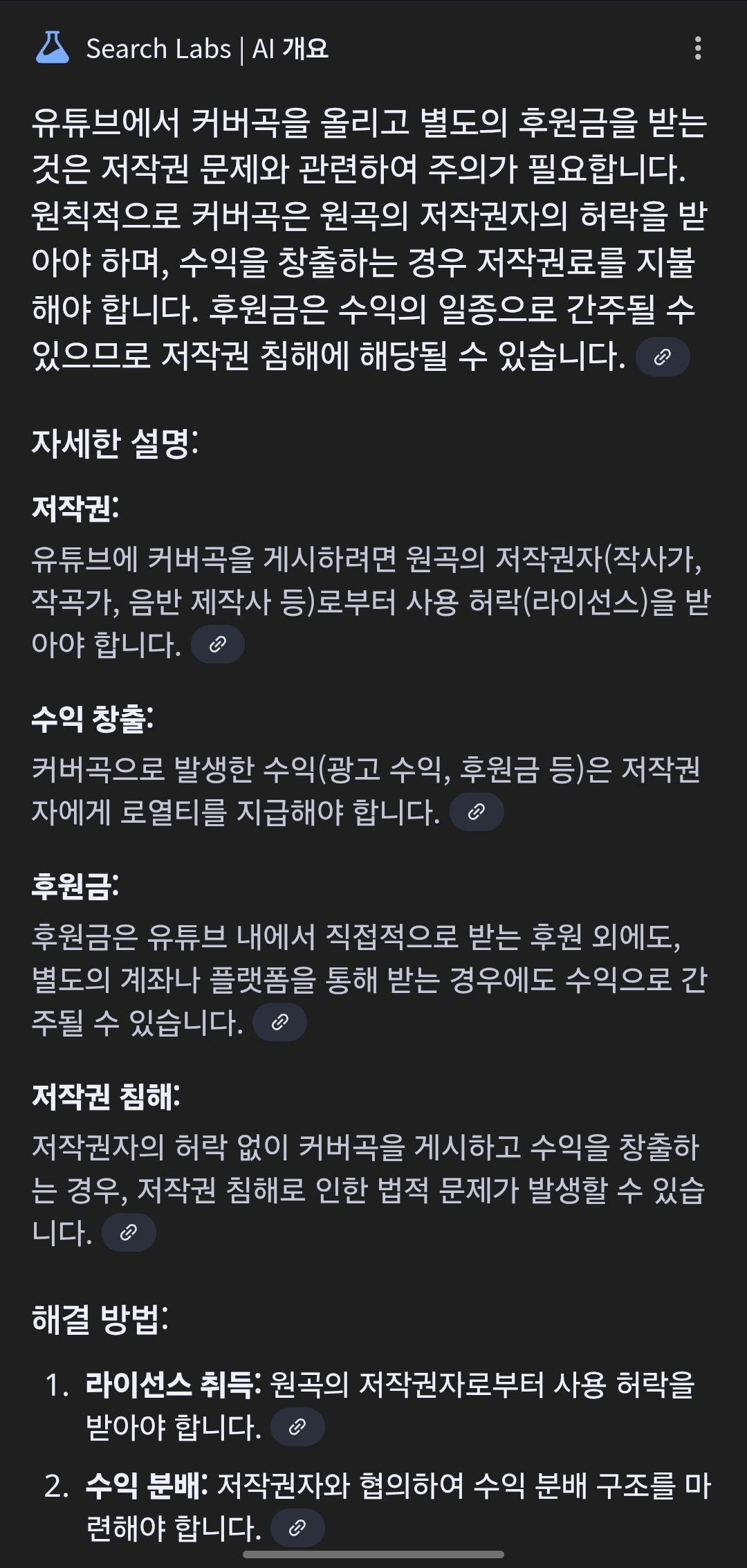The height and width of the screenshot is (1568, 747).
Task: Open source link under 후원금 section
Action: [x=279, y=1023]
